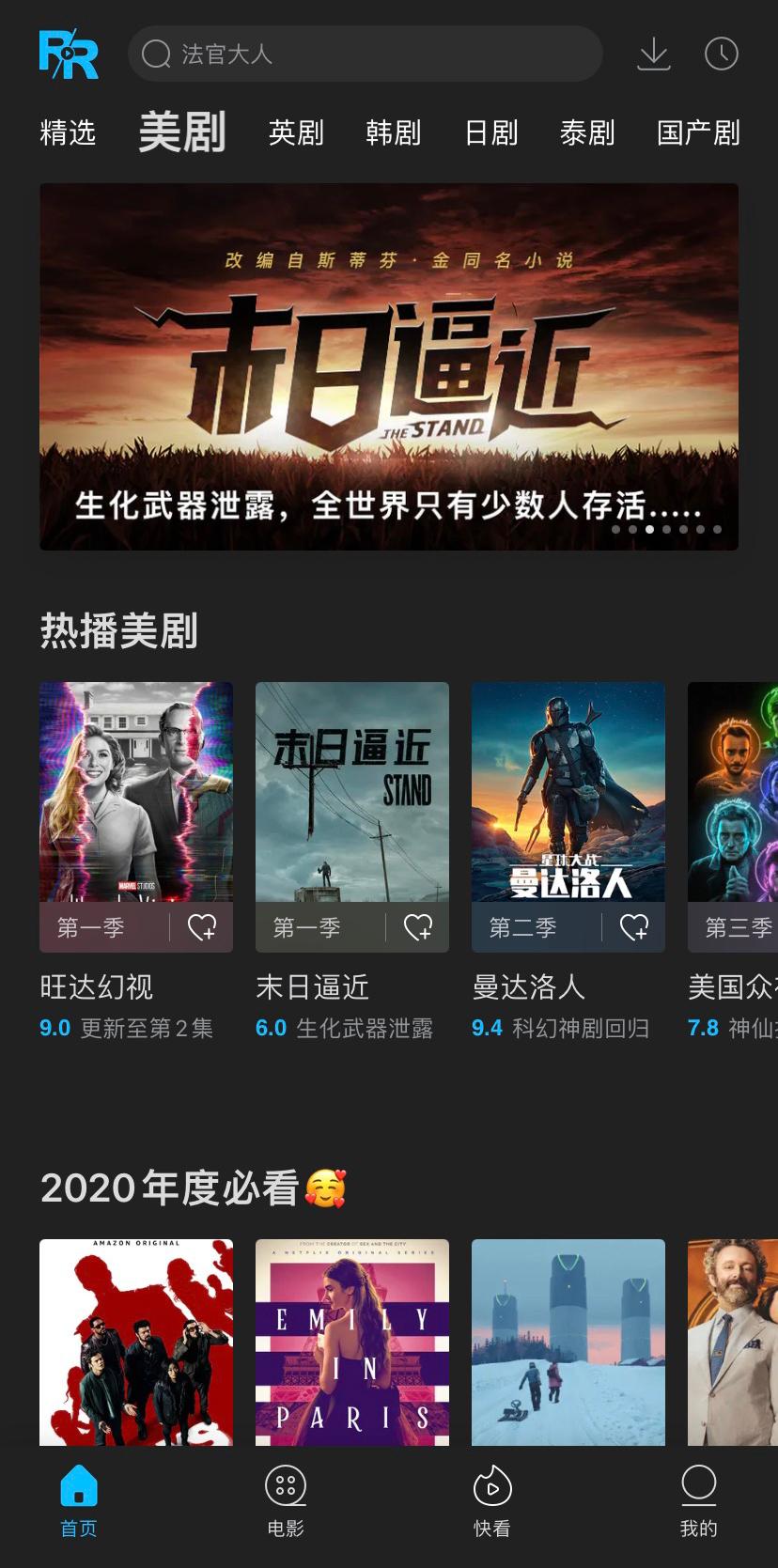Add 曼达洛人 to favorites
Viewport: 778px width, 1568px height.
point(634,927)
